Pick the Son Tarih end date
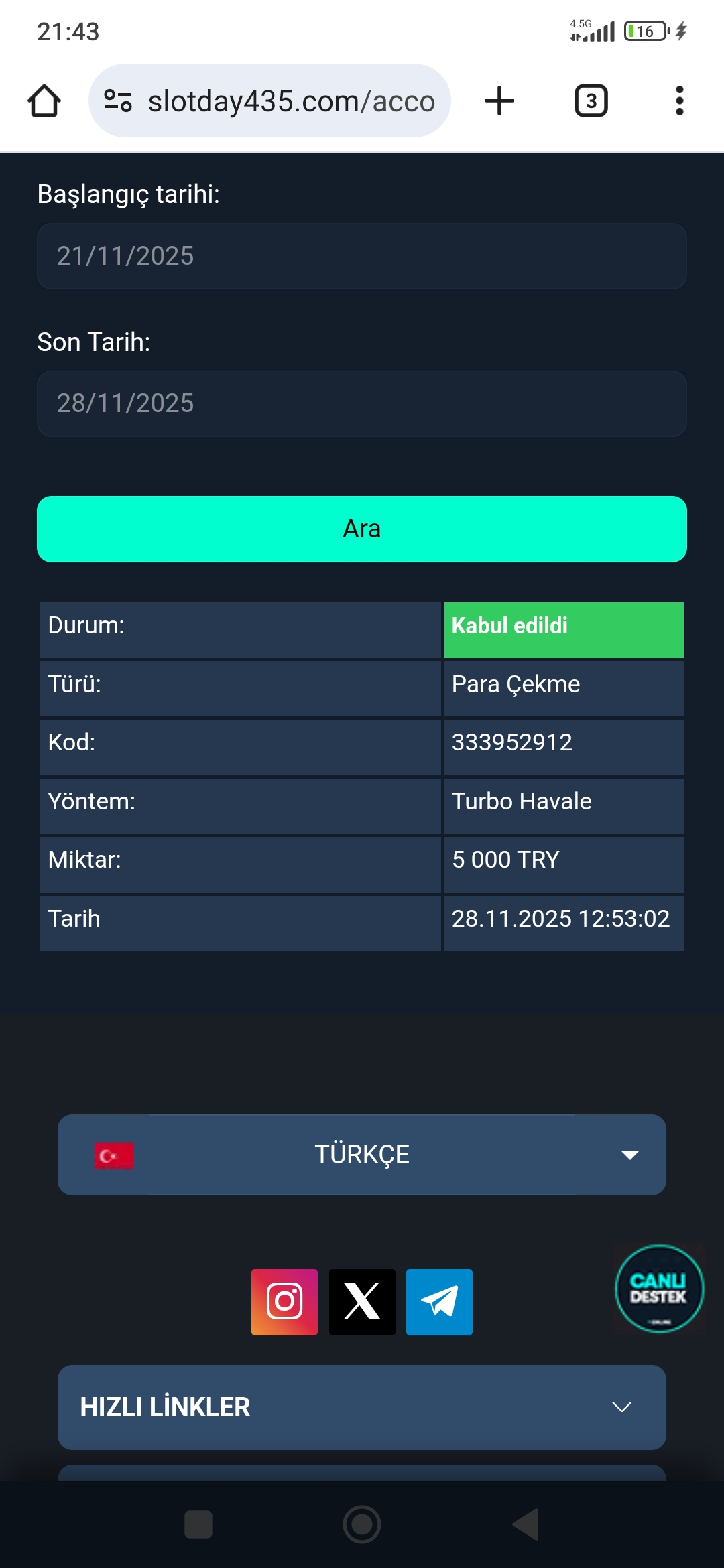The width and height of the screenshot is (724, 1568). (362, 403)
